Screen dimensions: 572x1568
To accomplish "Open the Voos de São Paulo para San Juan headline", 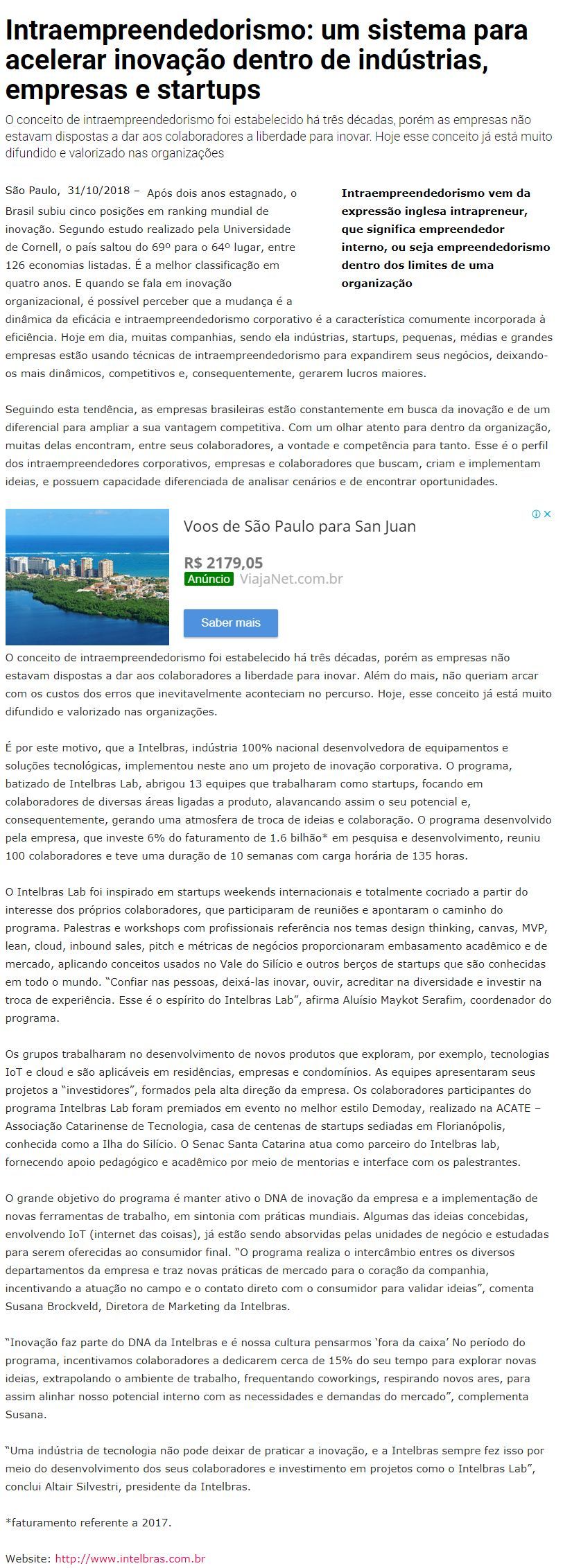I will (x=300, y=526).
